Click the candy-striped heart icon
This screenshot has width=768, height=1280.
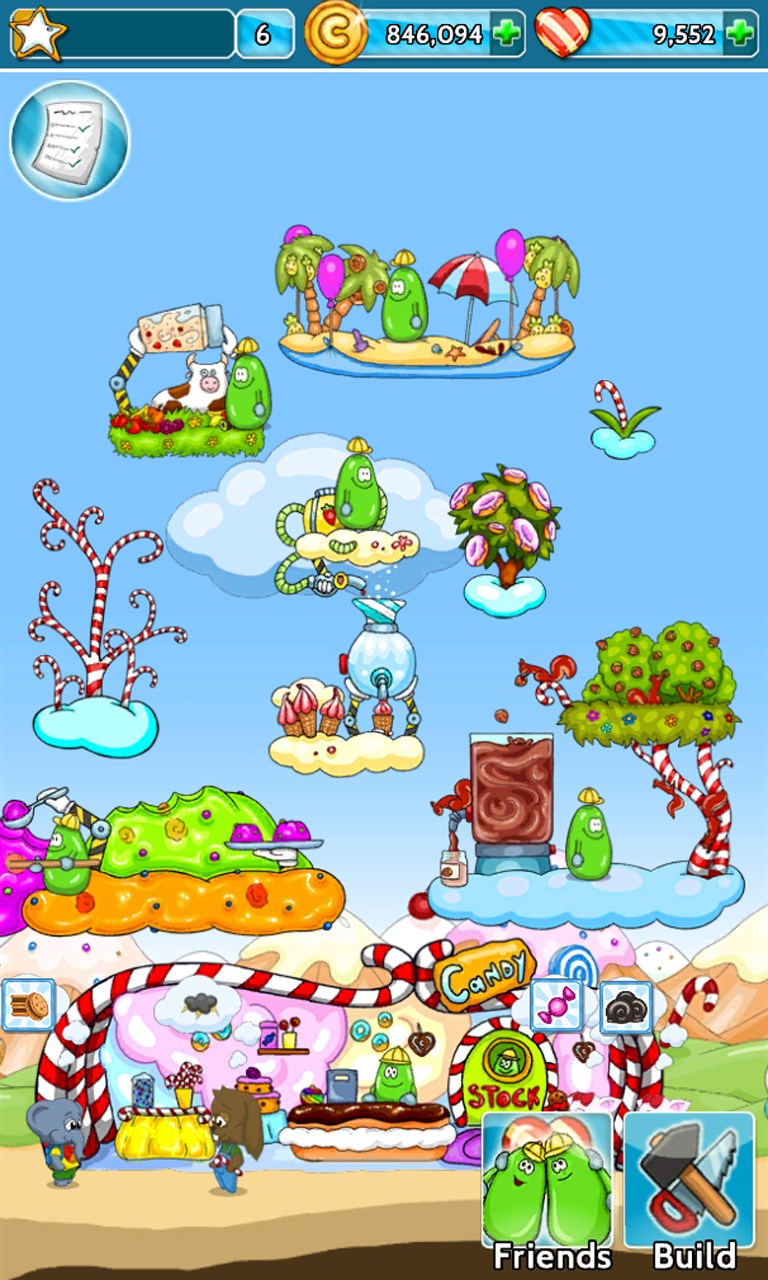(560, 33)
